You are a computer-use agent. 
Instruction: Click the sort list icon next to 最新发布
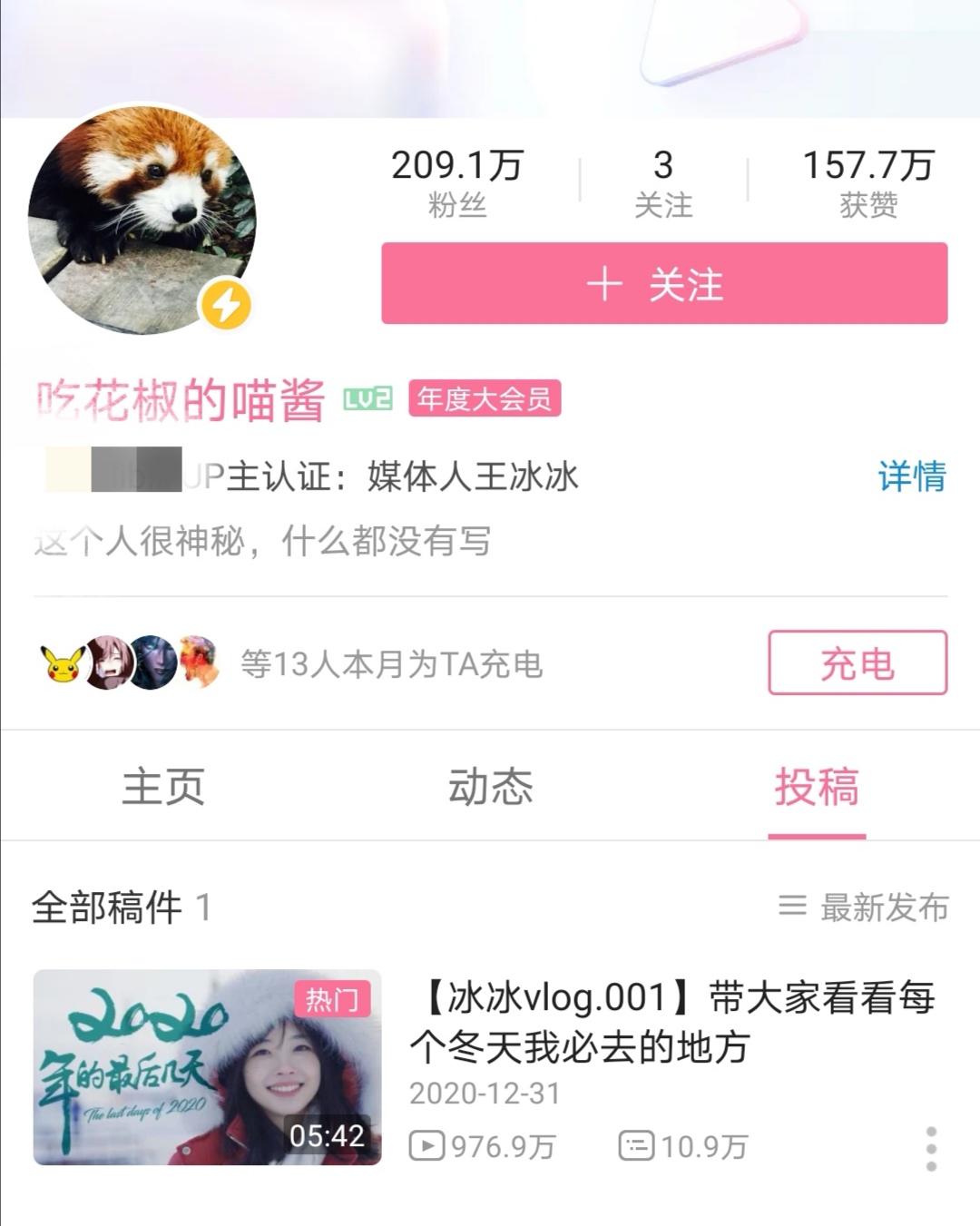coord(792,905)
